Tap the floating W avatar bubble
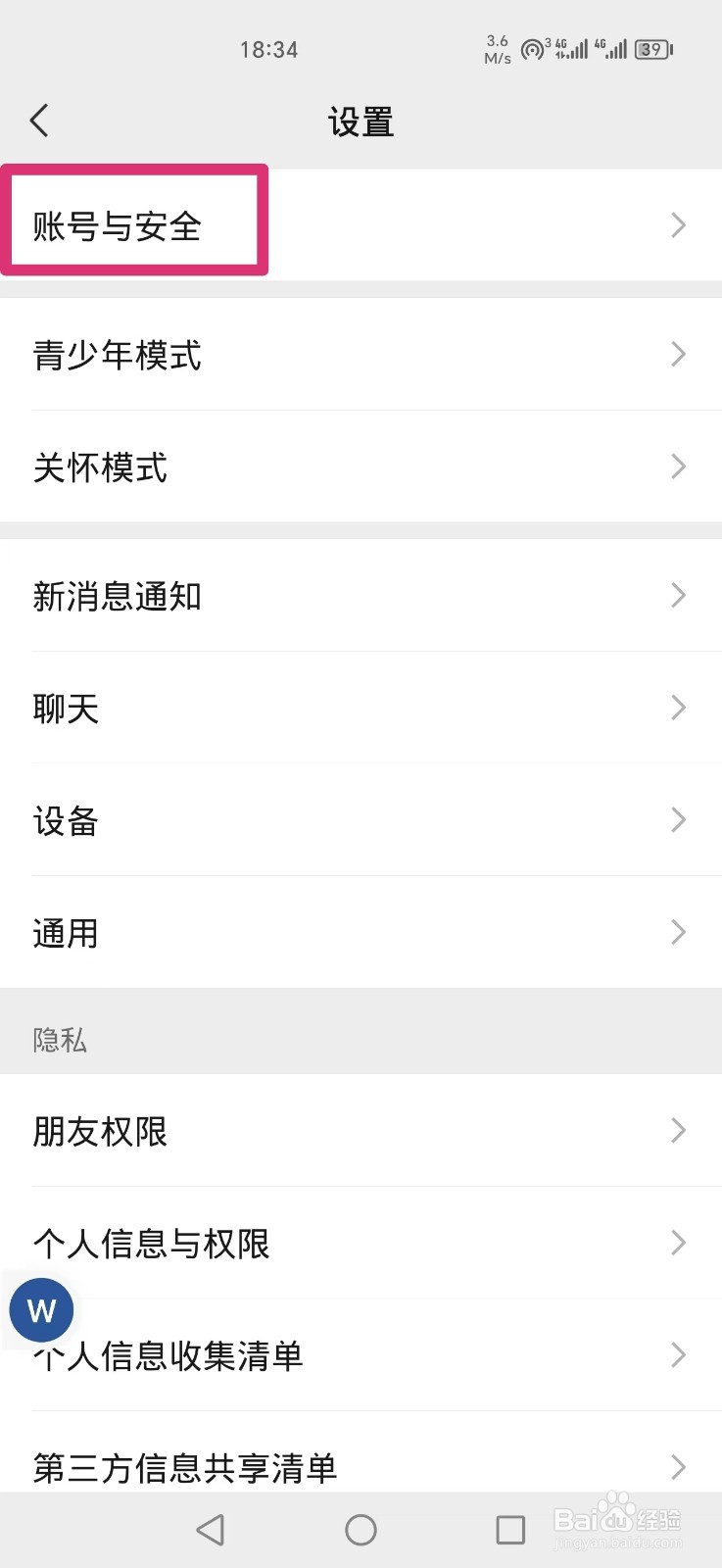The width and height of the screenshot is (722, 1568). pyautogui.click(x=41, y=1308)
